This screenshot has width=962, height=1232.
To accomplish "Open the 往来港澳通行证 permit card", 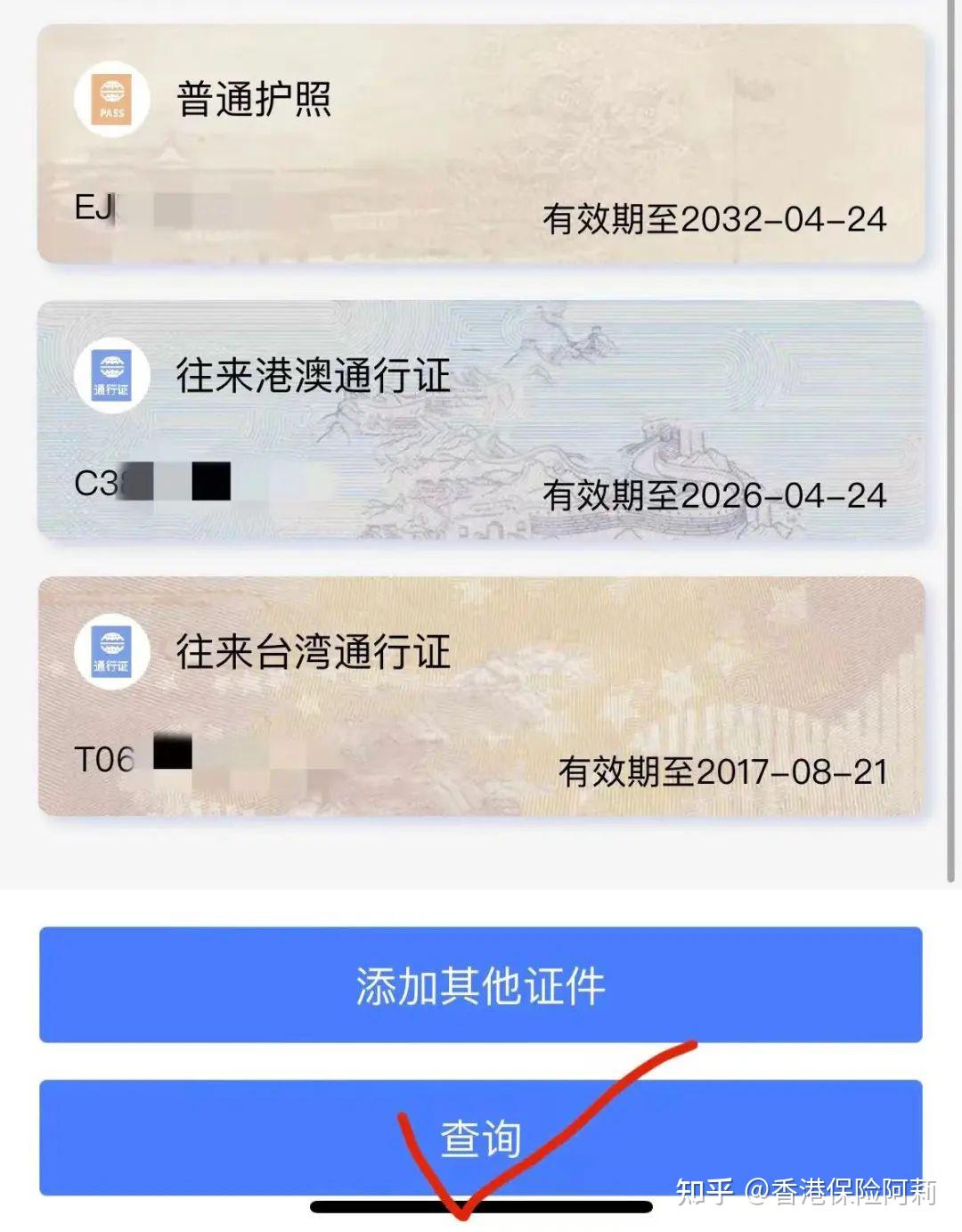I will 481,419.
